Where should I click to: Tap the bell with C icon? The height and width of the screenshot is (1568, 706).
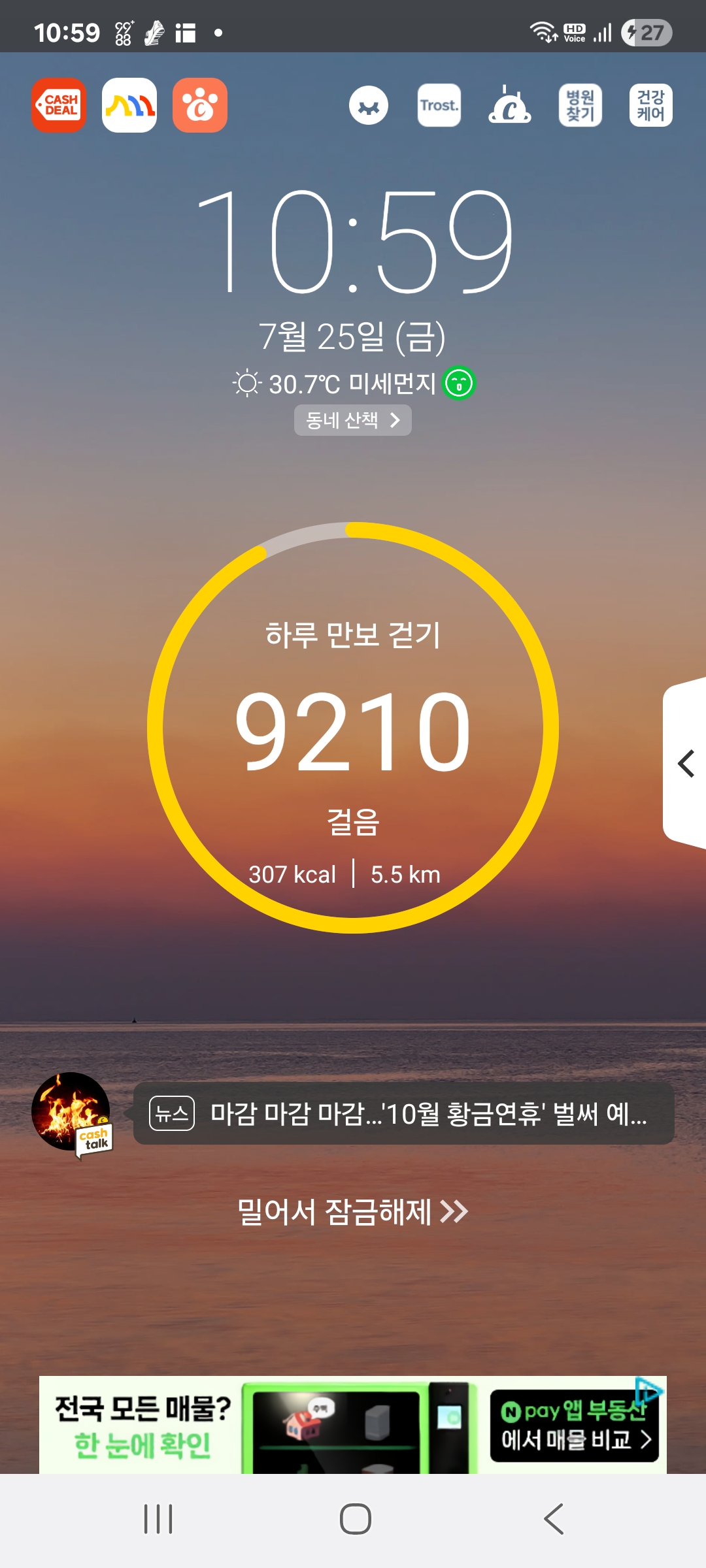coord(509,105)
